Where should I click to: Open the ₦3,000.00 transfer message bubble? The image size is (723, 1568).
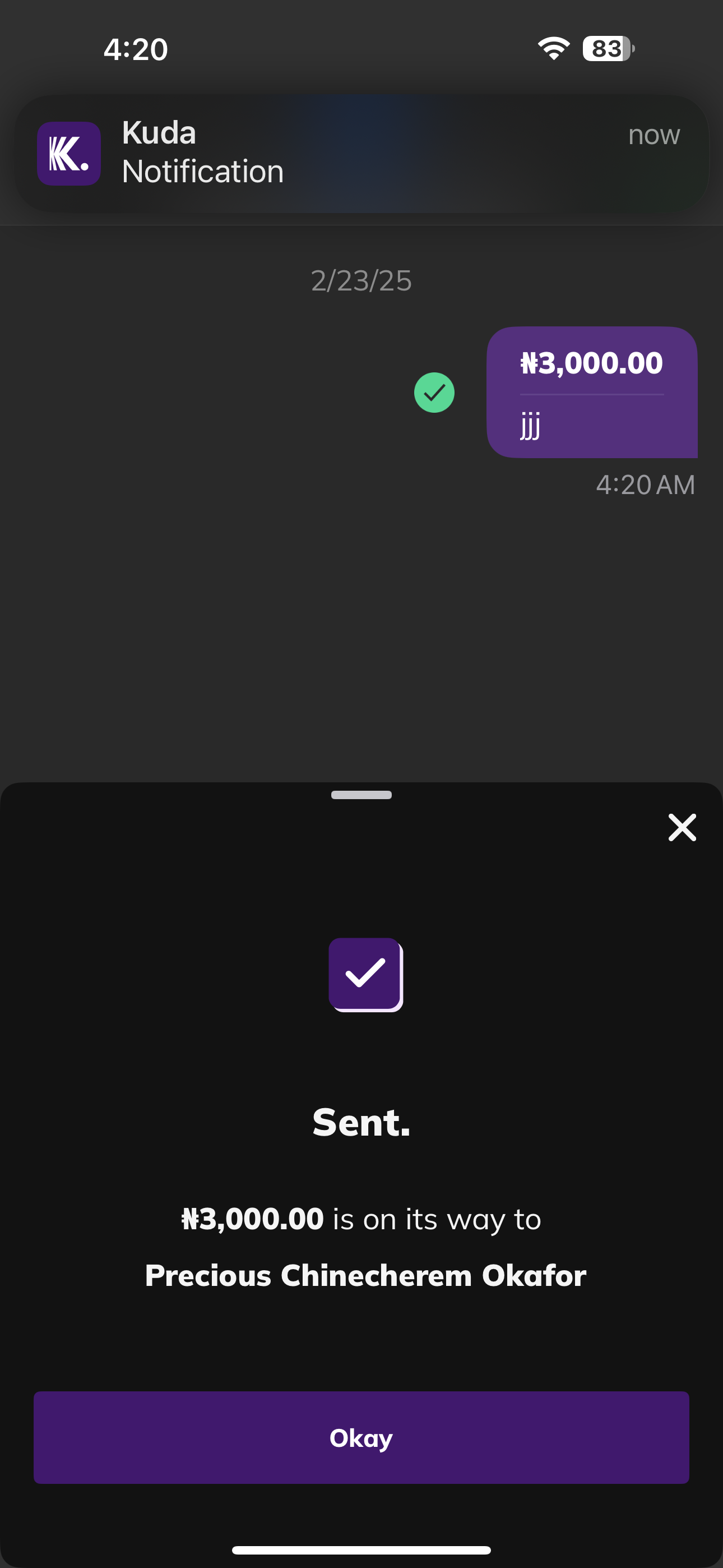tap(591, 392)
